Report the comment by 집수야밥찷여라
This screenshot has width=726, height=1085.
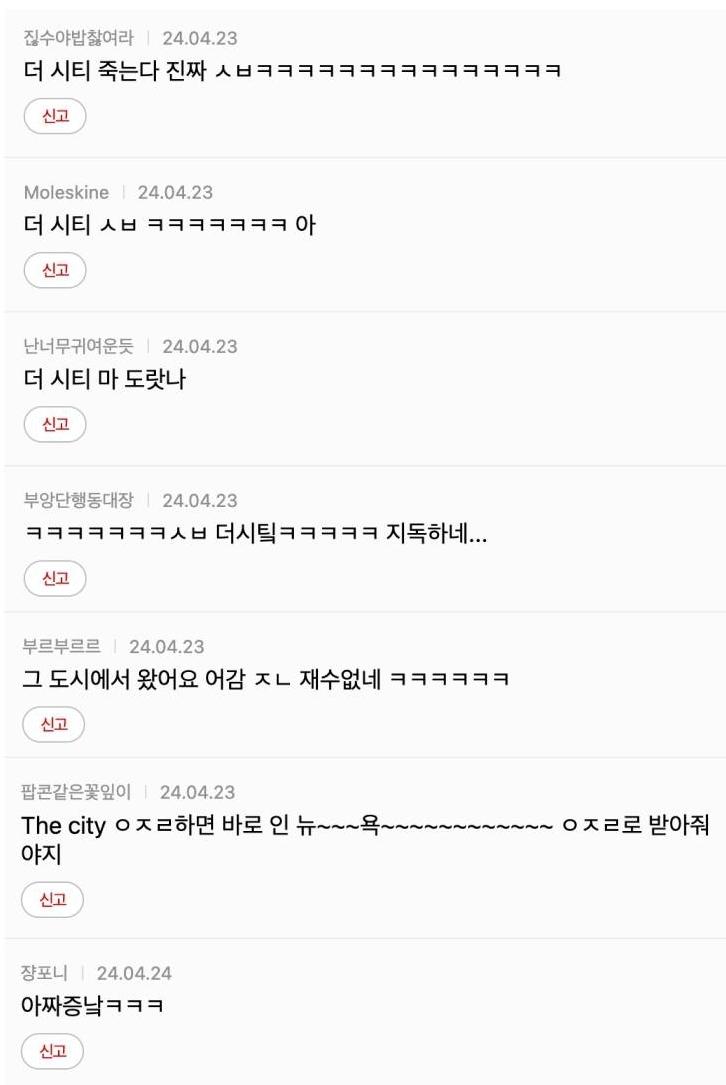click(55, 116)
